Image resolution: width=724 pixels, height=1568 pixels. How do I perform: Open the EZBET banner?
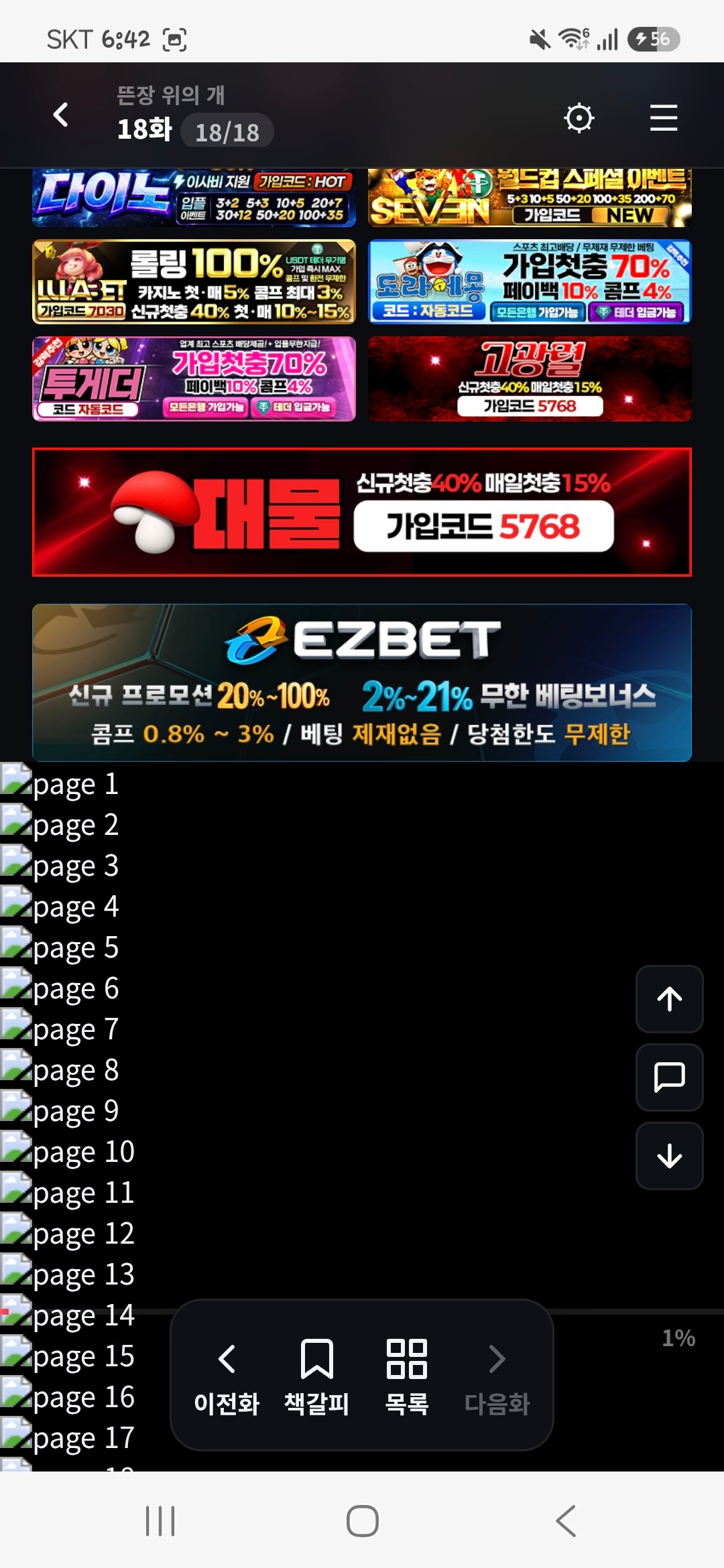pos(362,683)
